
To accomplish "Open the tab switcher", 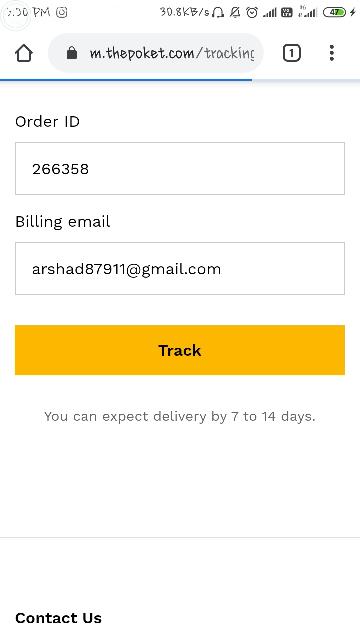I will [x=291, y=53].
